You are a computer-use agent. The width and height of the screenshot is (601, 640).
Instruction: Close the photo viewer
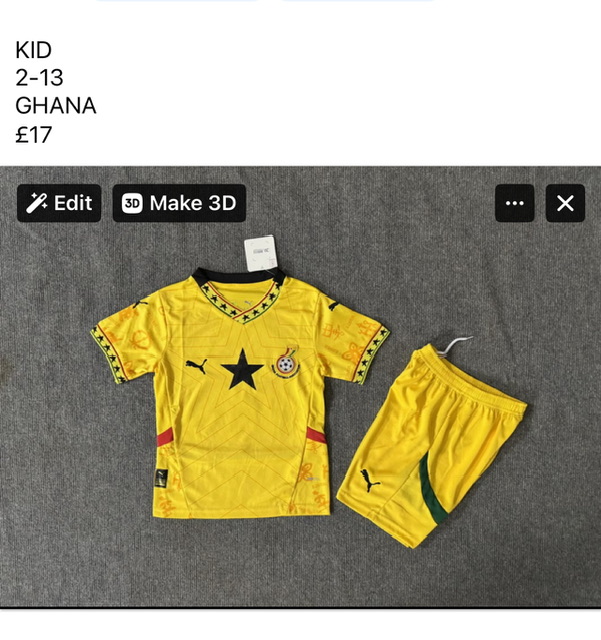pyautogui.click(x=565, y=203)
